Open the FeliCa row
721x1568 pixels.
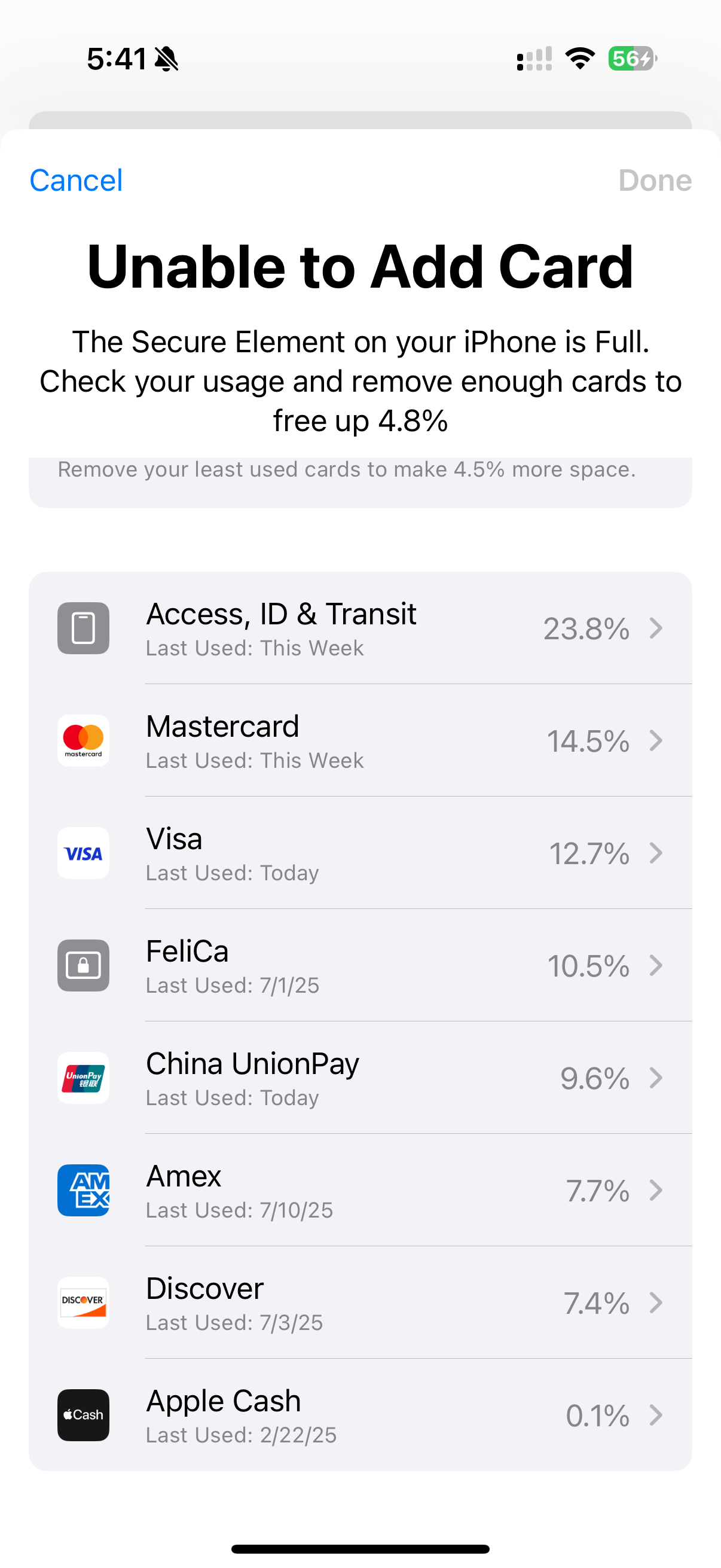pos(360,965)
